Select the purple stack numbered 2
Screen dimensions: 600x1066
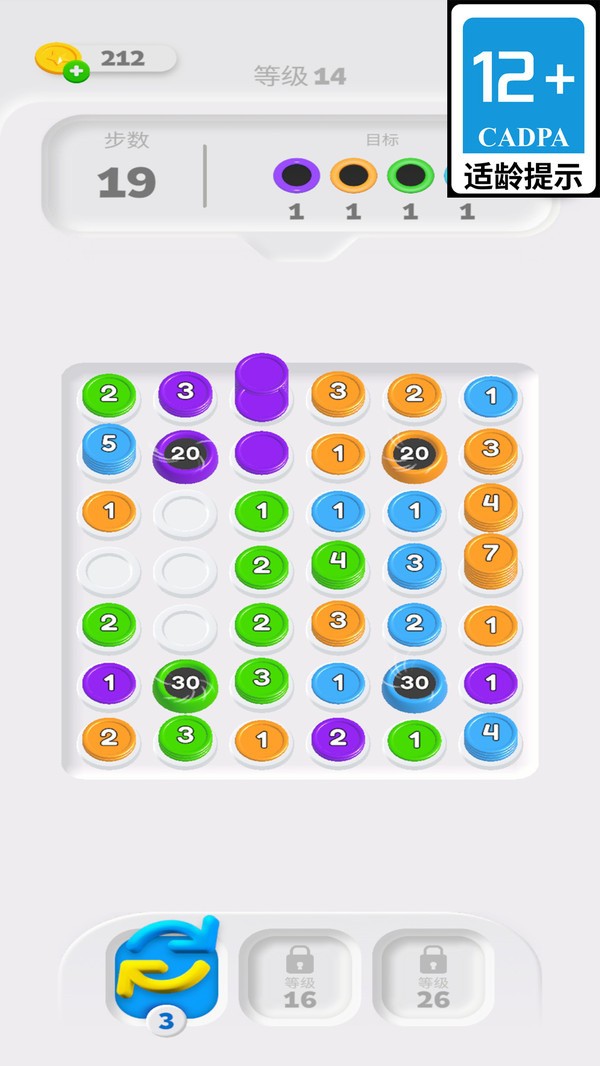tap(338, 738)
